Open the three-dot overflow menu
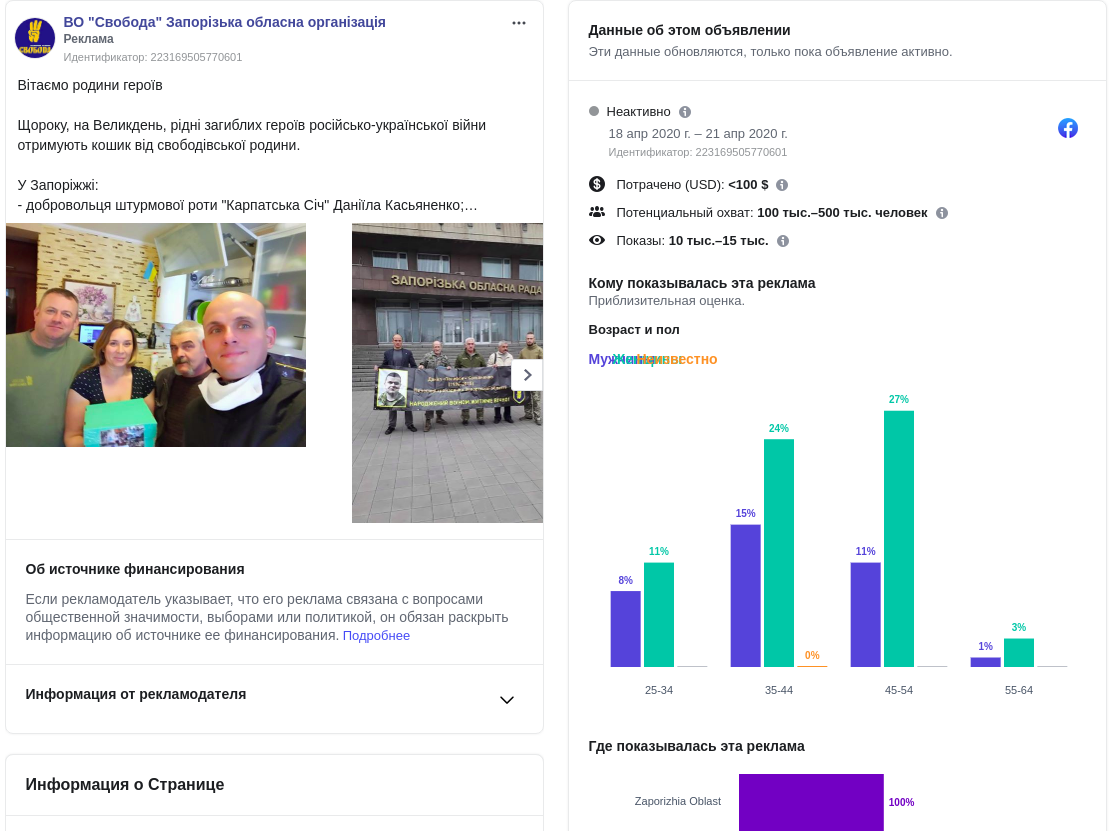This screenshot has width=1114, height=831. (x=519, y=23)
